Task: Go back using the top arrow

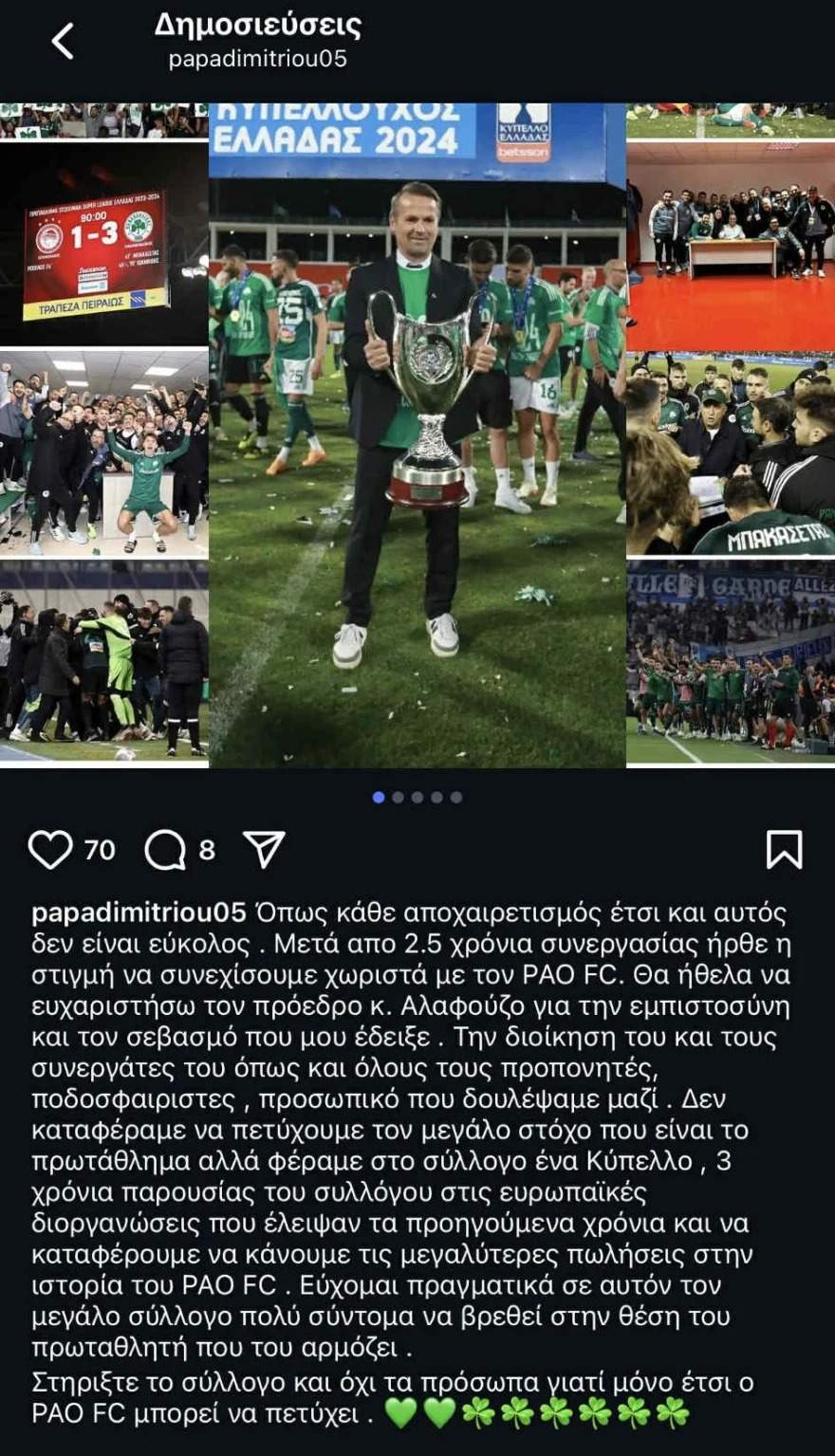Action: click(63, 42)
